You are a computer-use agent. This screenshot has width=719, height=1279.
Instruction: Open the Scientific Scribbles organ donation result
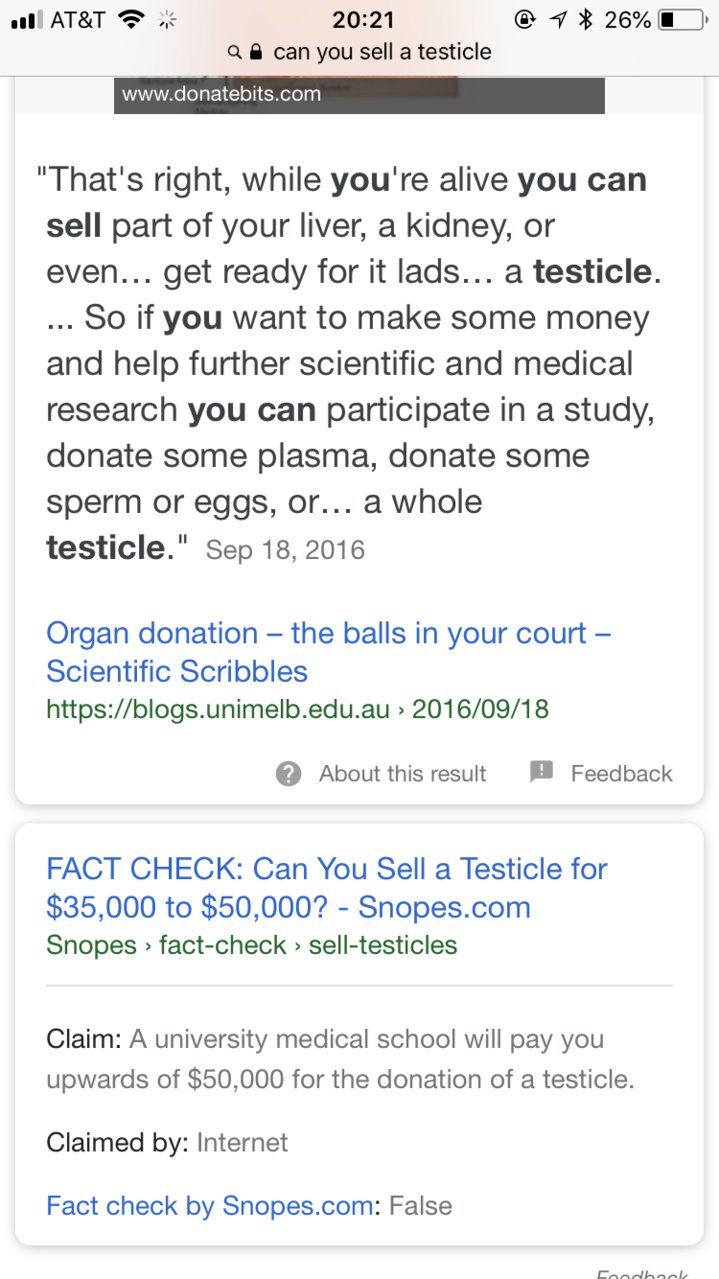tap(328, 652)
